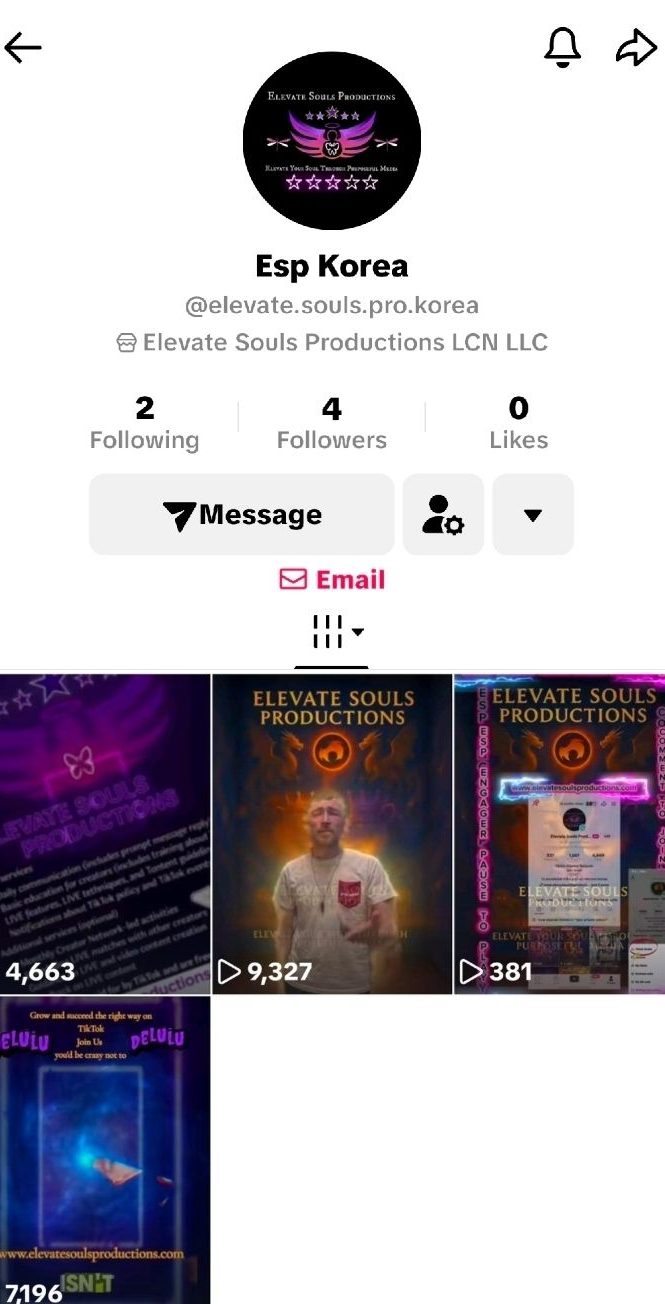
Task: Email this account
Action: coord(332,580)
